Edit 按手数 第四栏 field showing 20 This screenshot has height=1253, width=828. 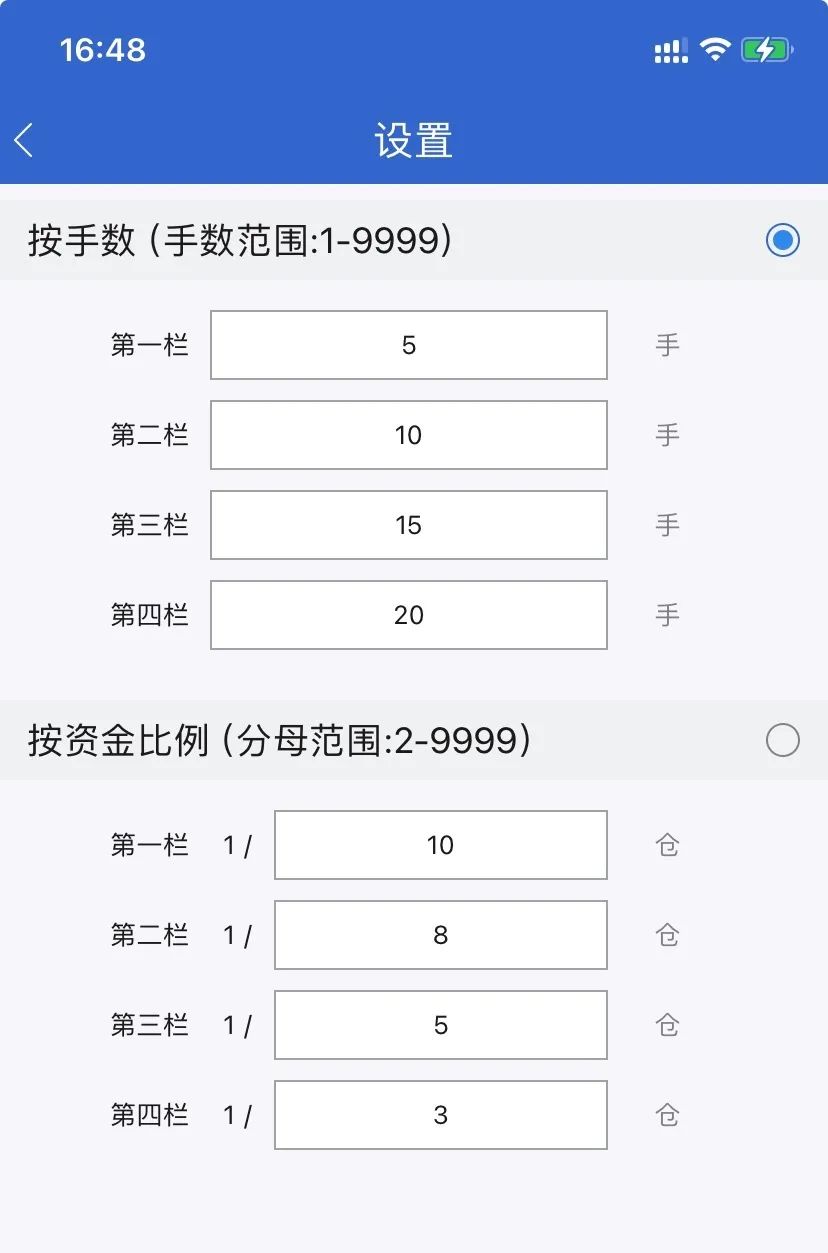408,615
